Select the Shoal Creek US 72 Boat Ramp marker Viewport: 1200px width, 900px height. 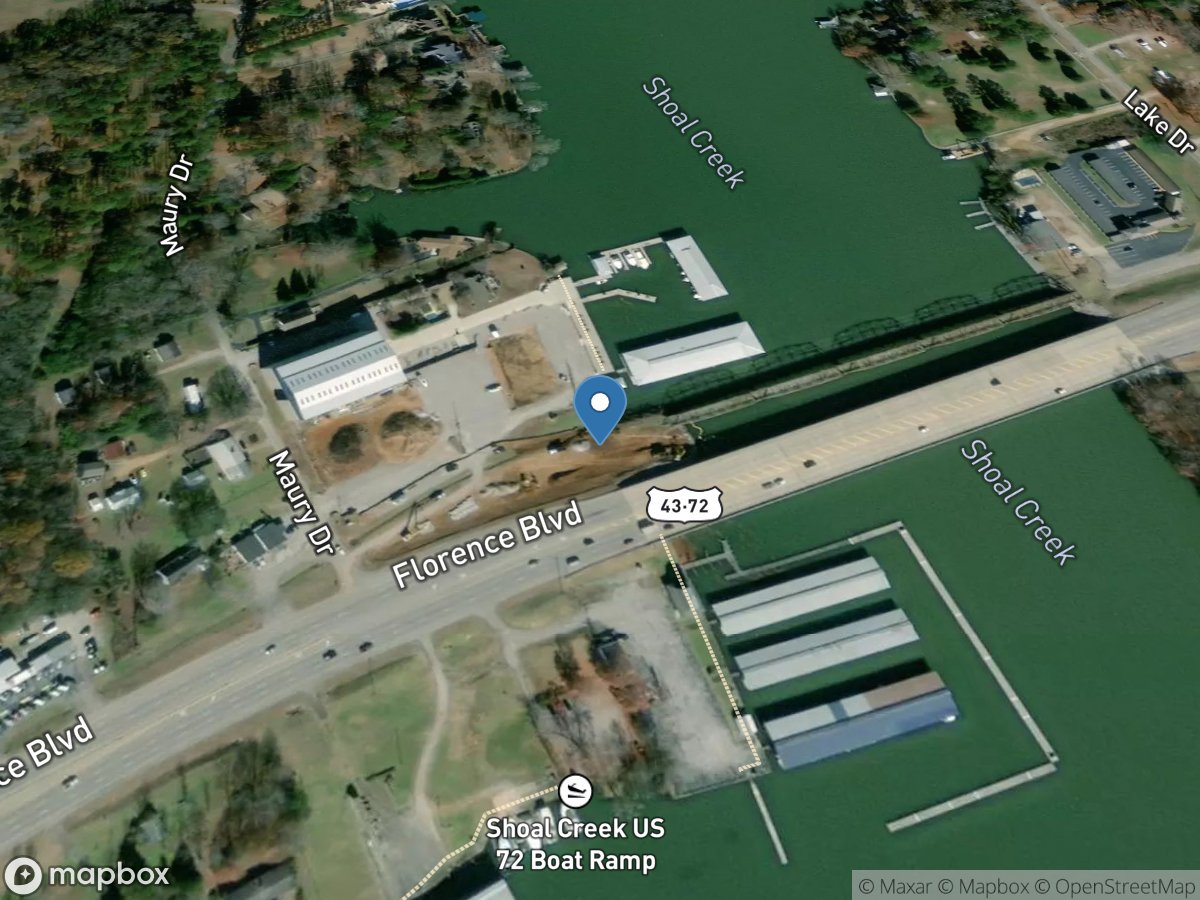575,792
